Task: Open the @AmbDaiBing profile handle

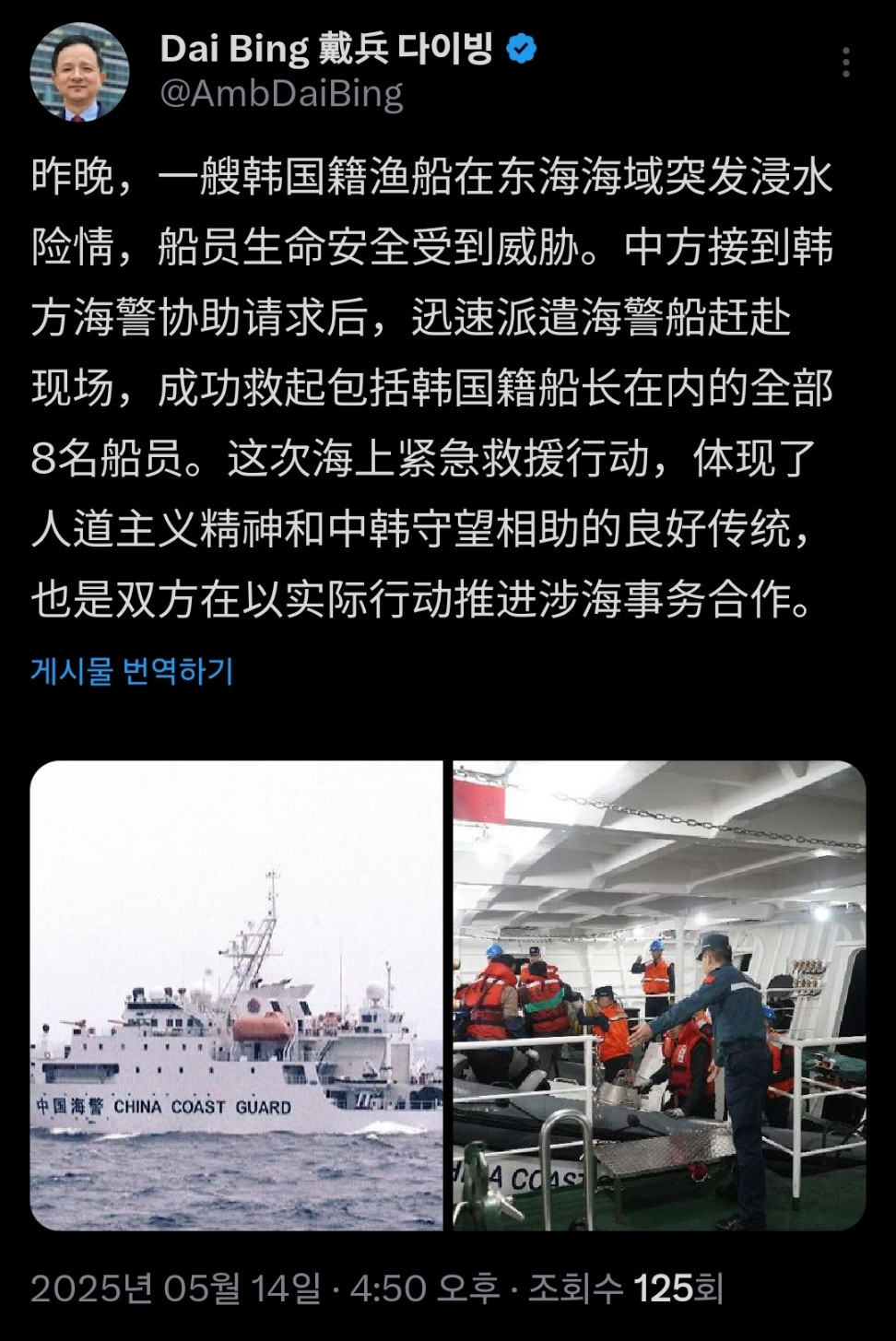Action: (x=281, y=95)
